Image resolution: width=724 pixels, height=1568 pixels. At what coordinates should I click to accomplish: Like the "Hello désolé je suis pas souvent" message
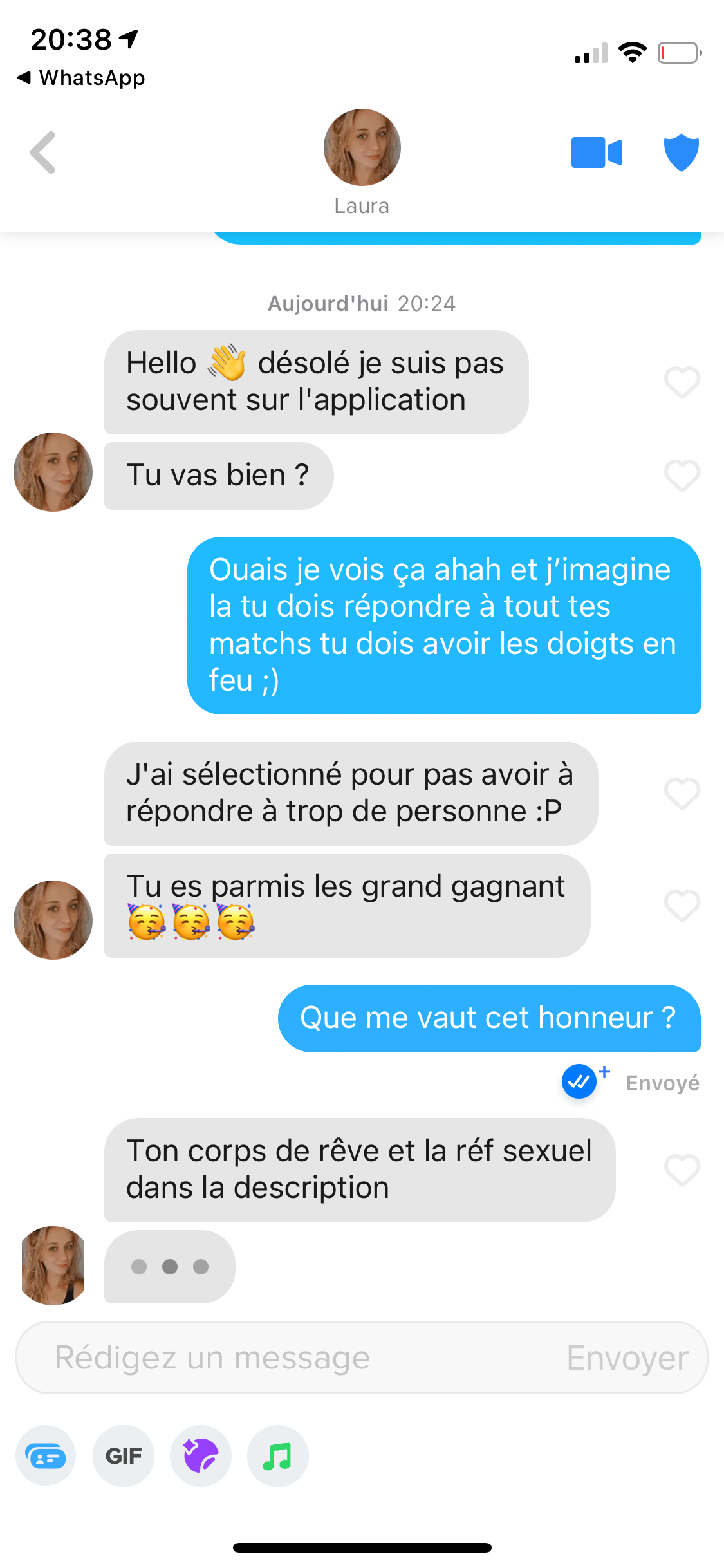click(682, 382)
